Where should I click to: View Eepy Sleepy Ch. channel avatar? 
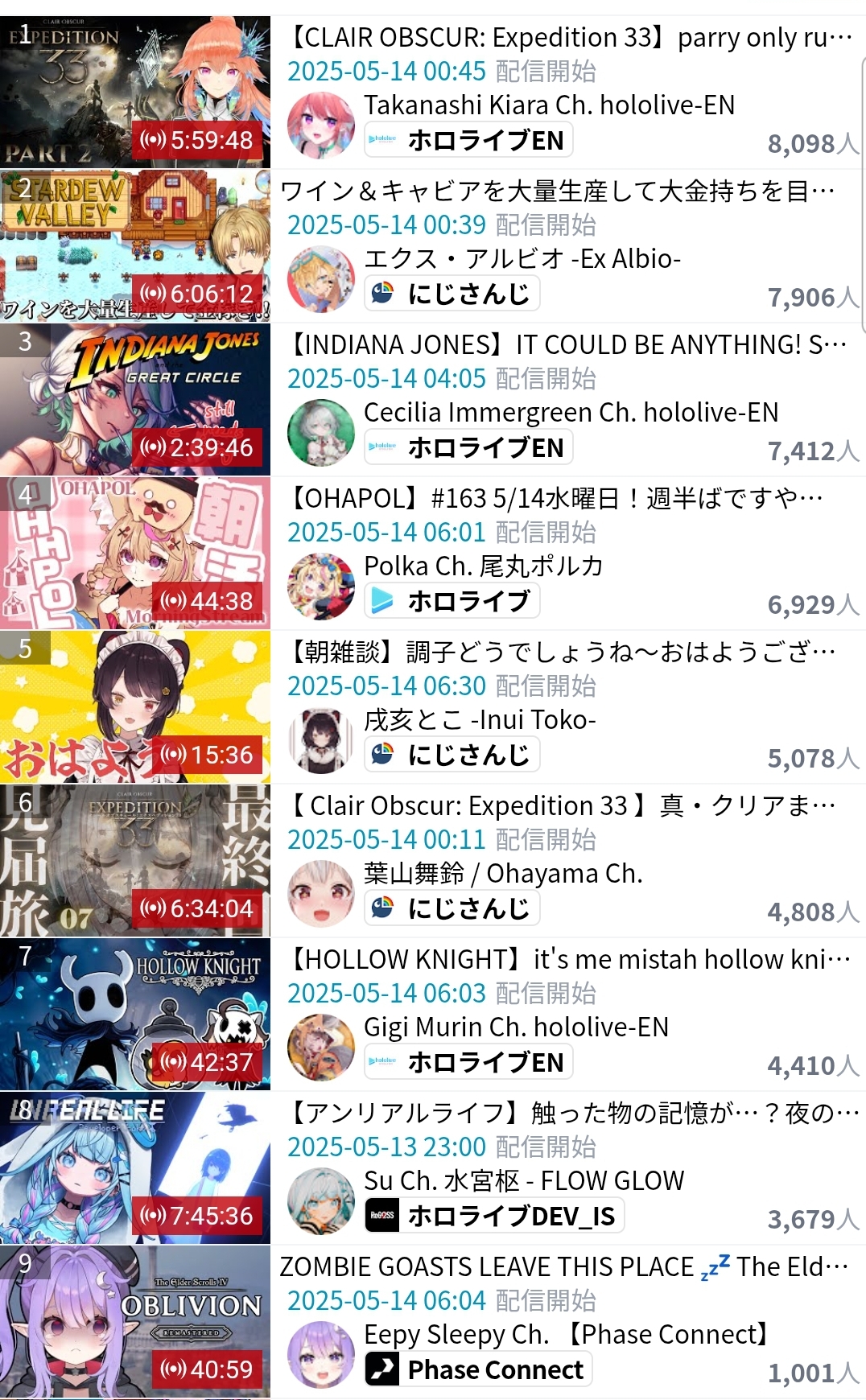click(321, 1355)
